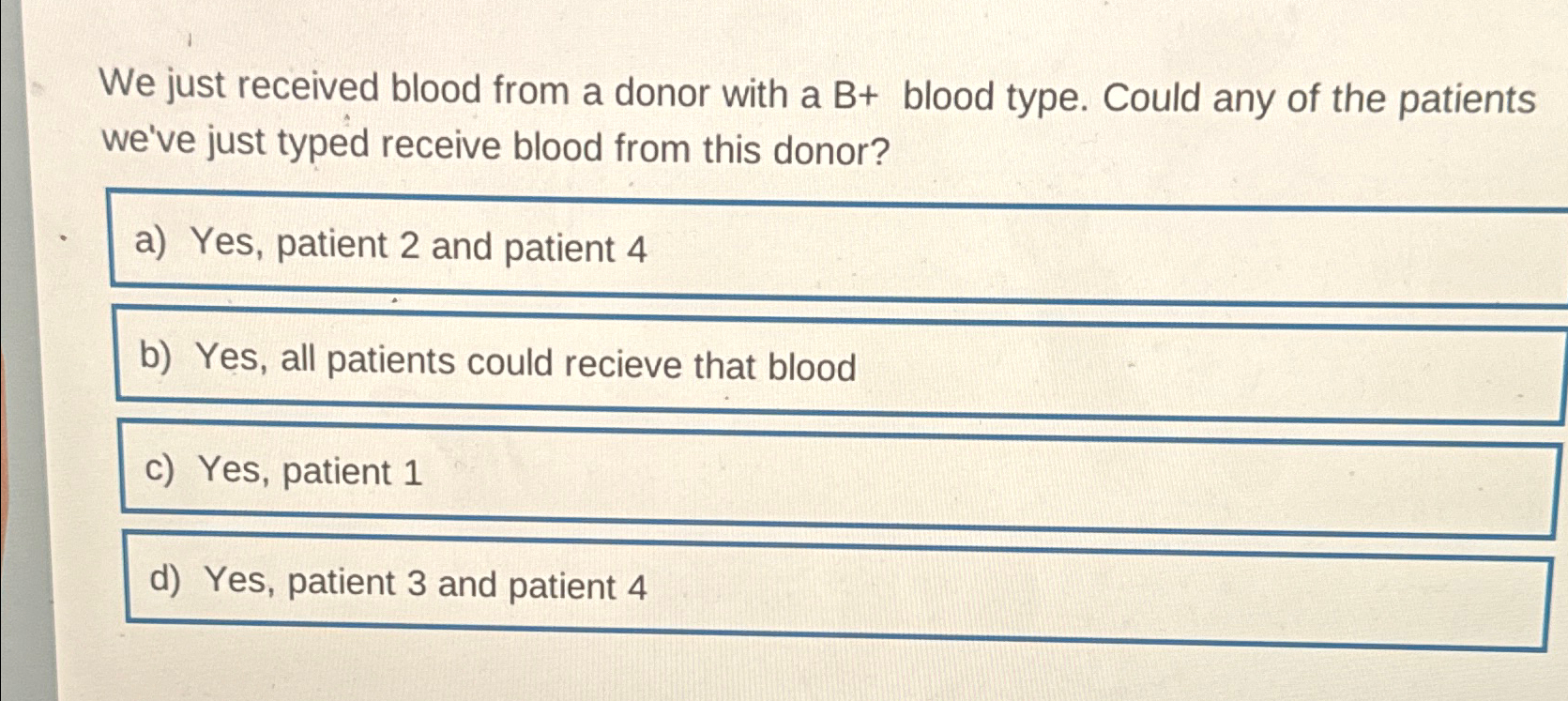Select answer d) patient 3 and patient 4
The height and width of the screenshot is (701, 1568).
[425, 586]
